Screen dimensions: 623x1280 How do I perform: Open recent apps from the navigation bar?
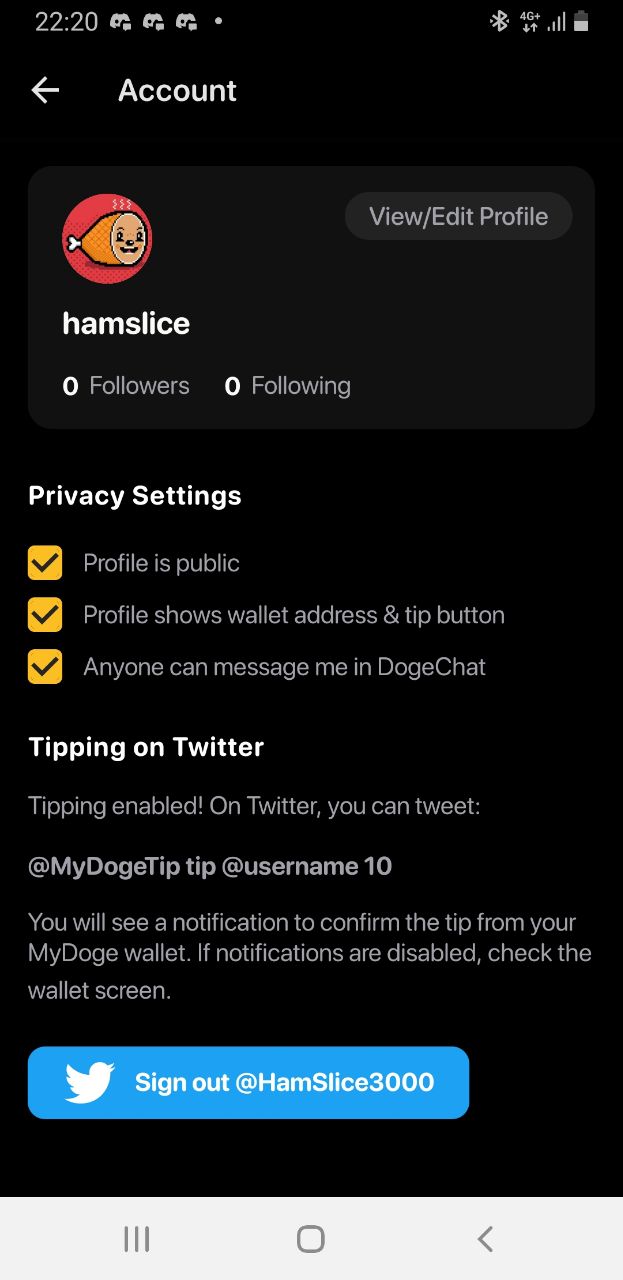pos(137,1239)
